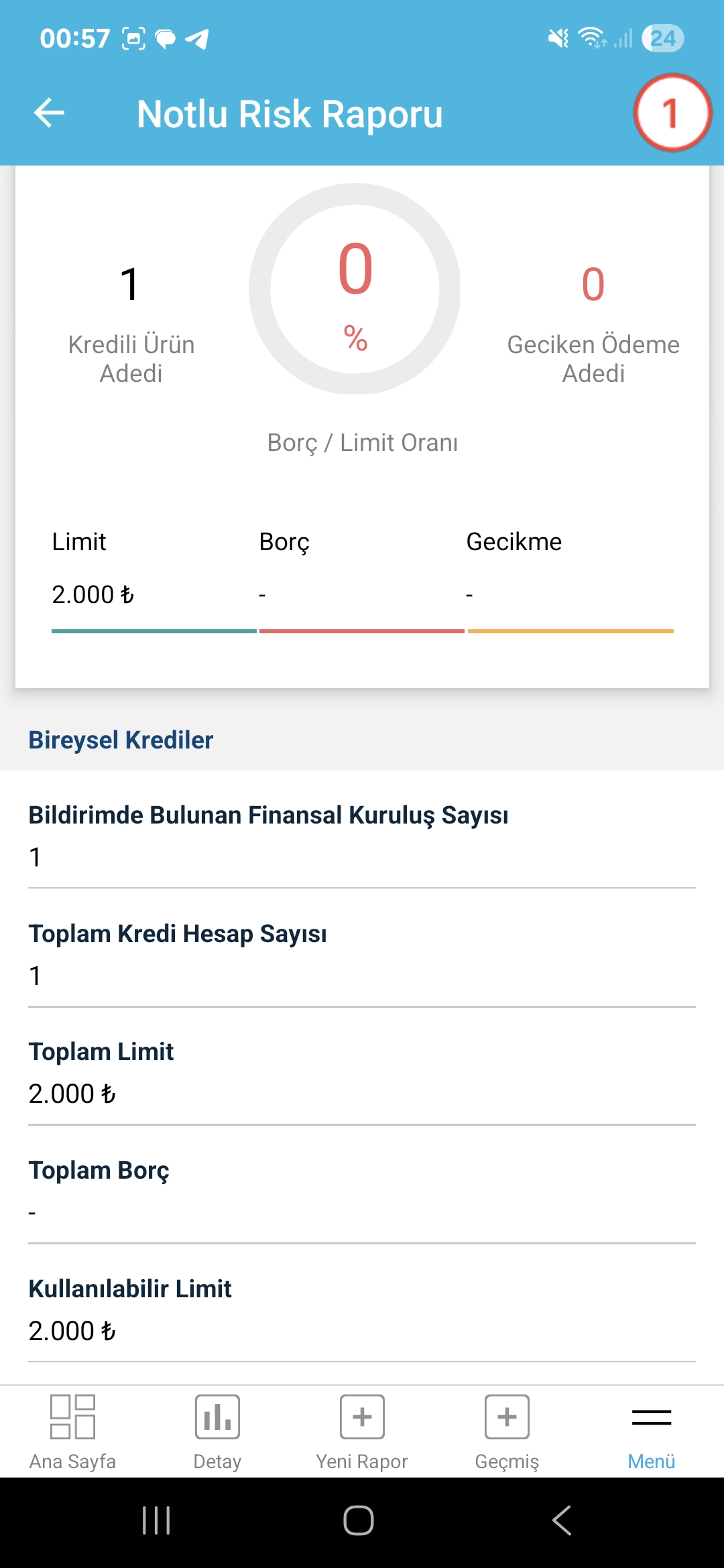Switch to the Ana Sayfa tab
724x1568 pixels.
[72, 1432]
